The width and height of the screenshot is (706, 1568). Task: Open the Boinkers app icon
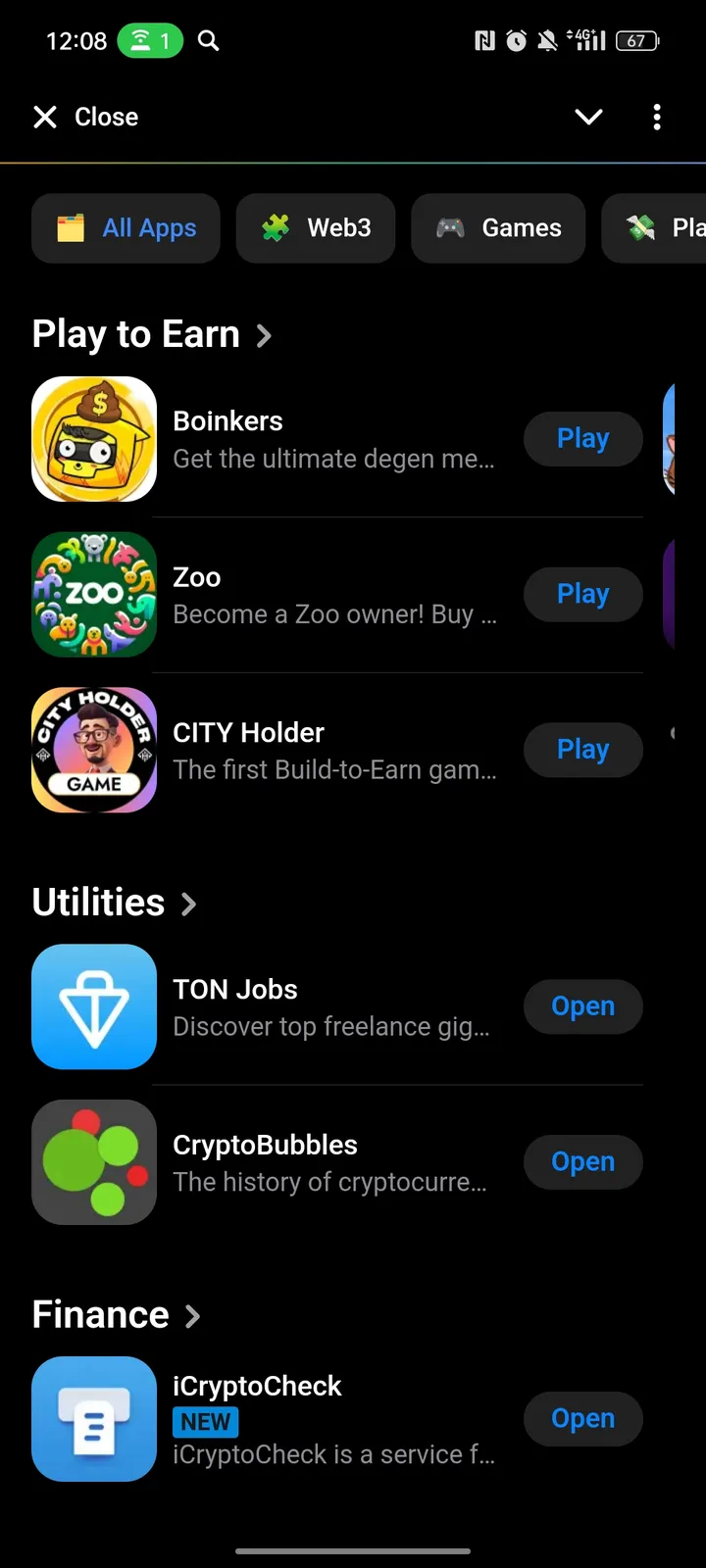tap(93, 438)
